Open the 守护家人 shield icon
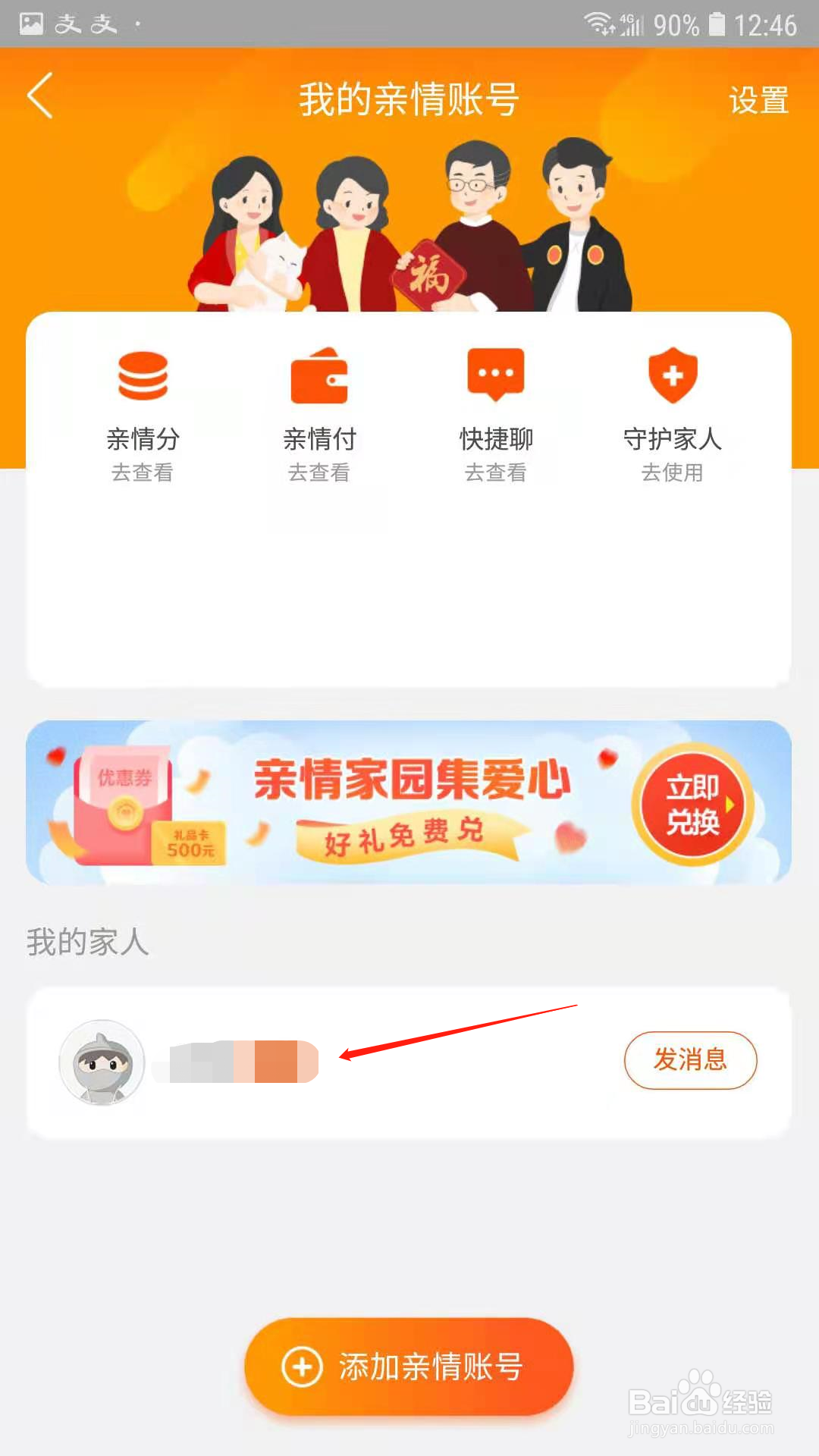Viewport: 819px width, 1456px height. [x=673, y=373]
